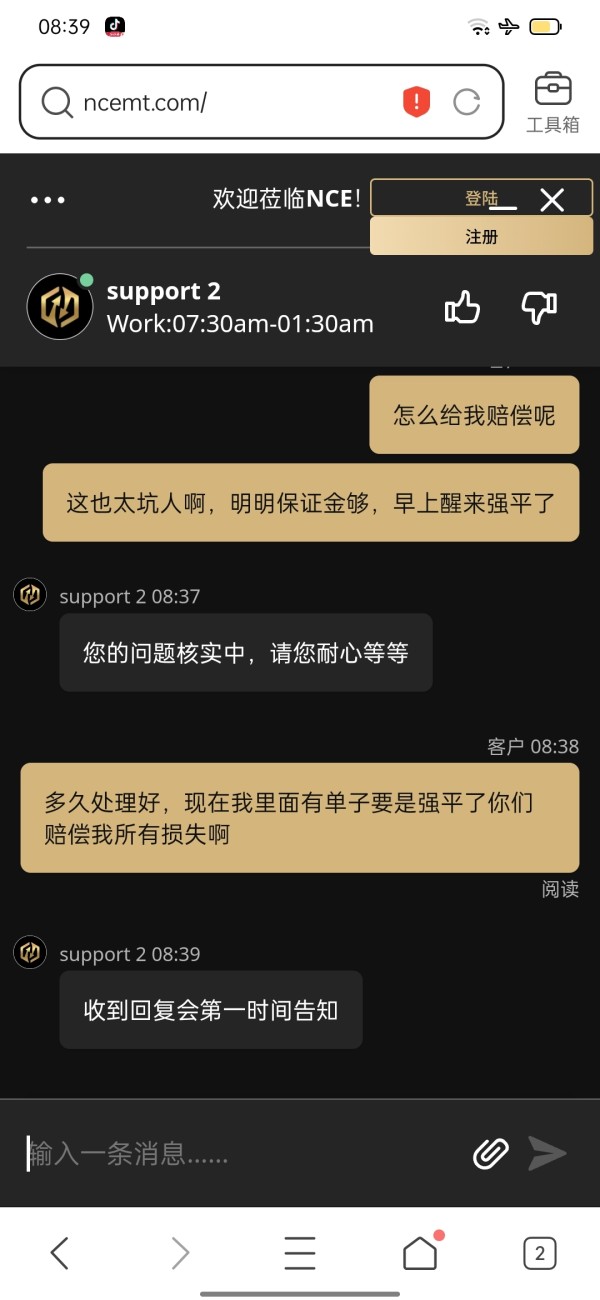Attach a file with the paperclip
Viewport: 600px width, 1300px height.
point(491,1154)
